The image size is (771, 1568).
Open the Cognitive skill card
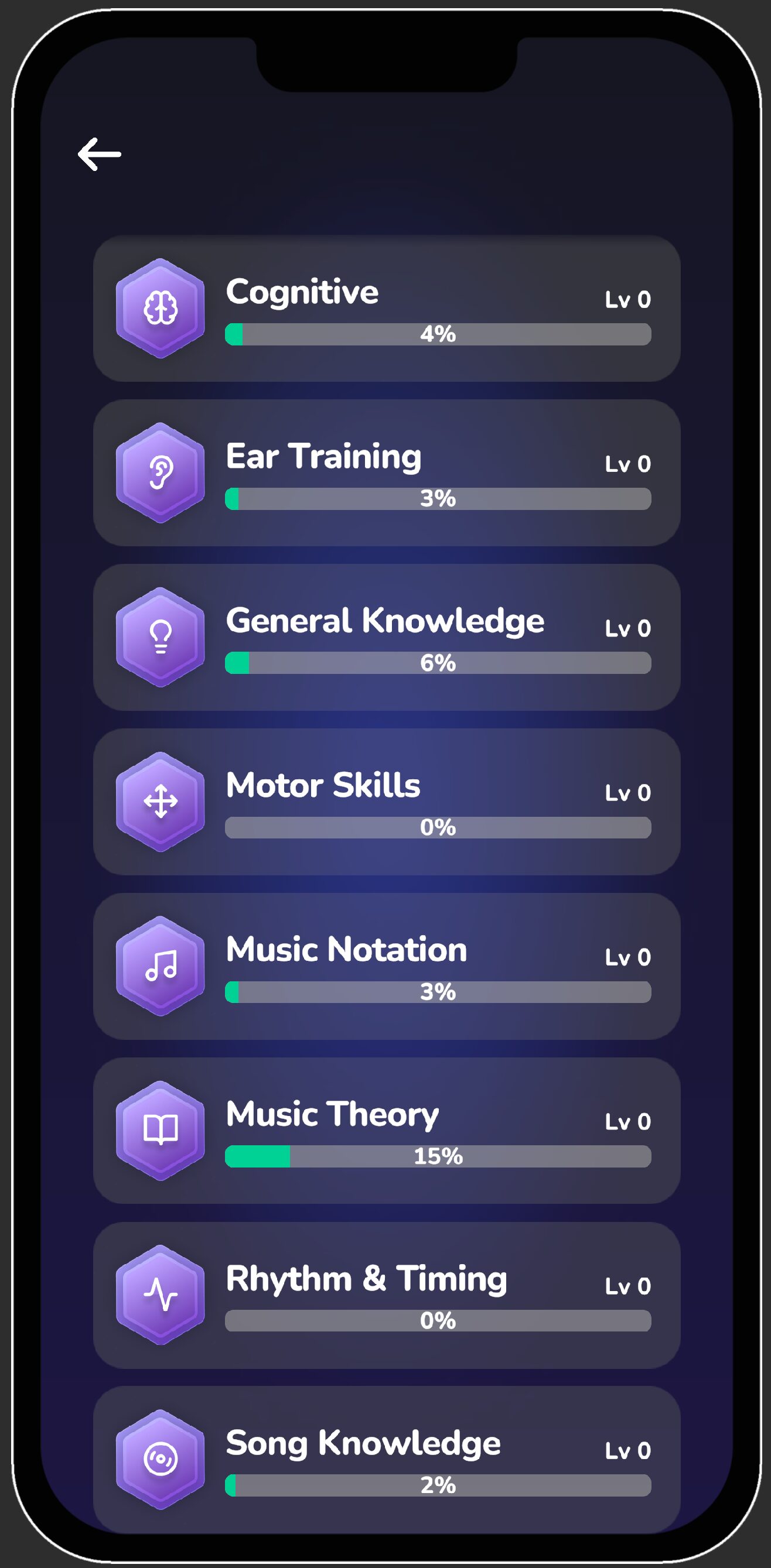pos(387,309)
